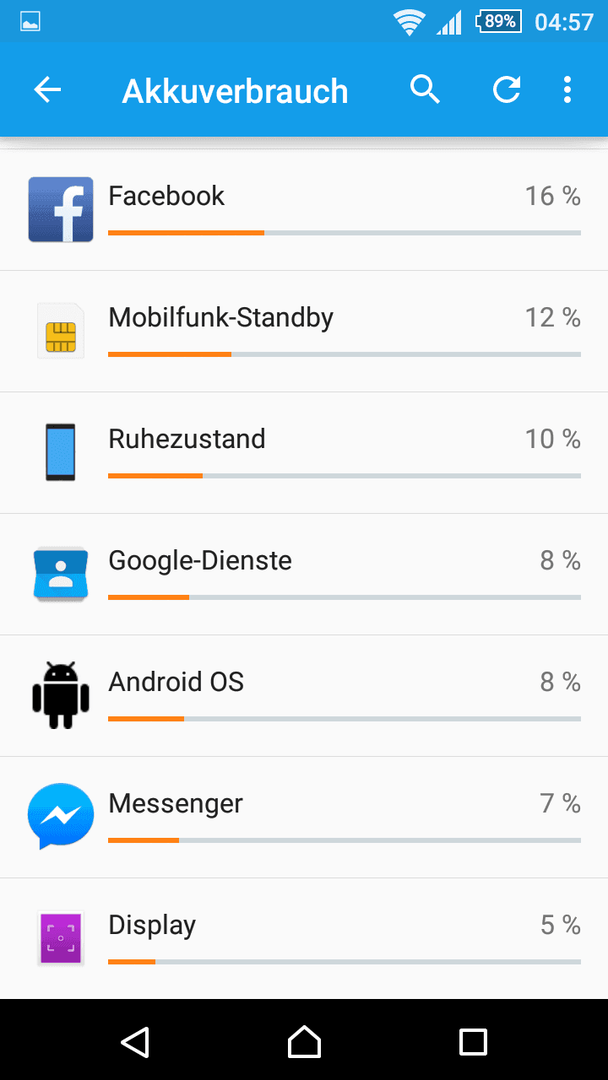608x1080 pixels.
Task: Go back using the app bar arrow
Action: (x=48, y=90)
